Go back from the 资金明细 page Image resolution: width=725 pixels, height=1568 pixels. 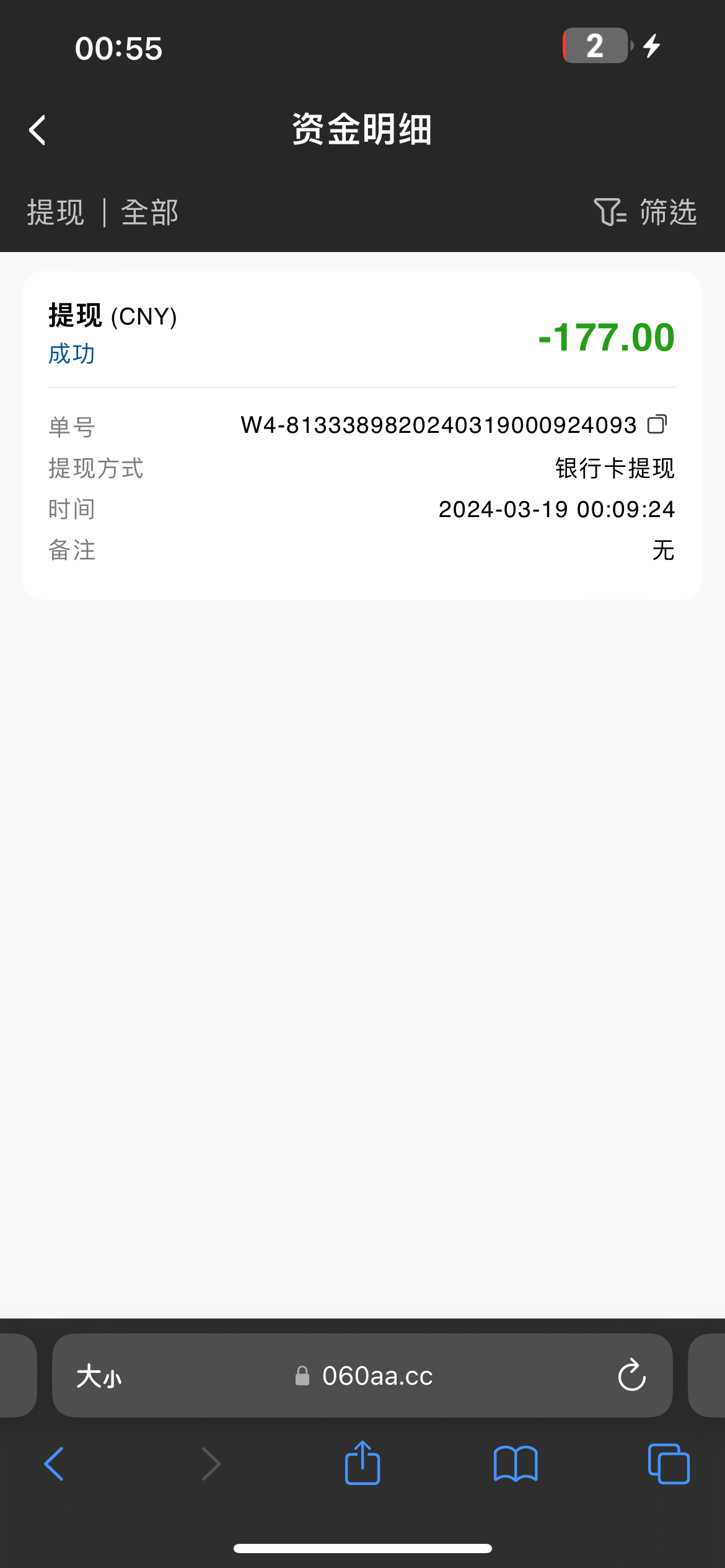click(38, 130)
